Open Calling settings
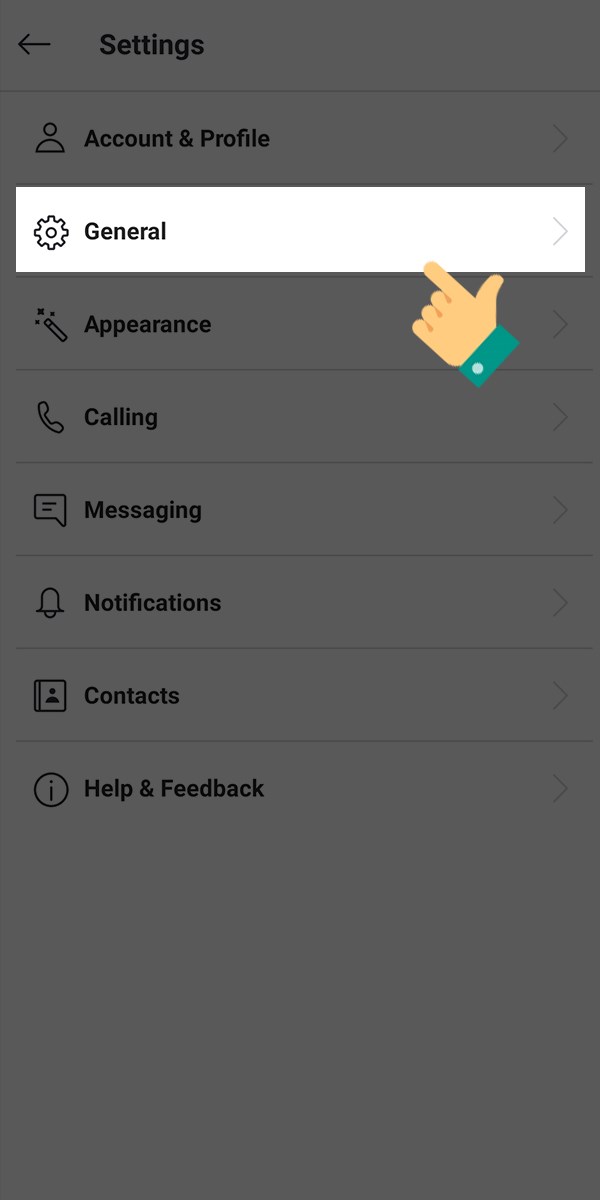600x1200 pixels. pos(121,417)
